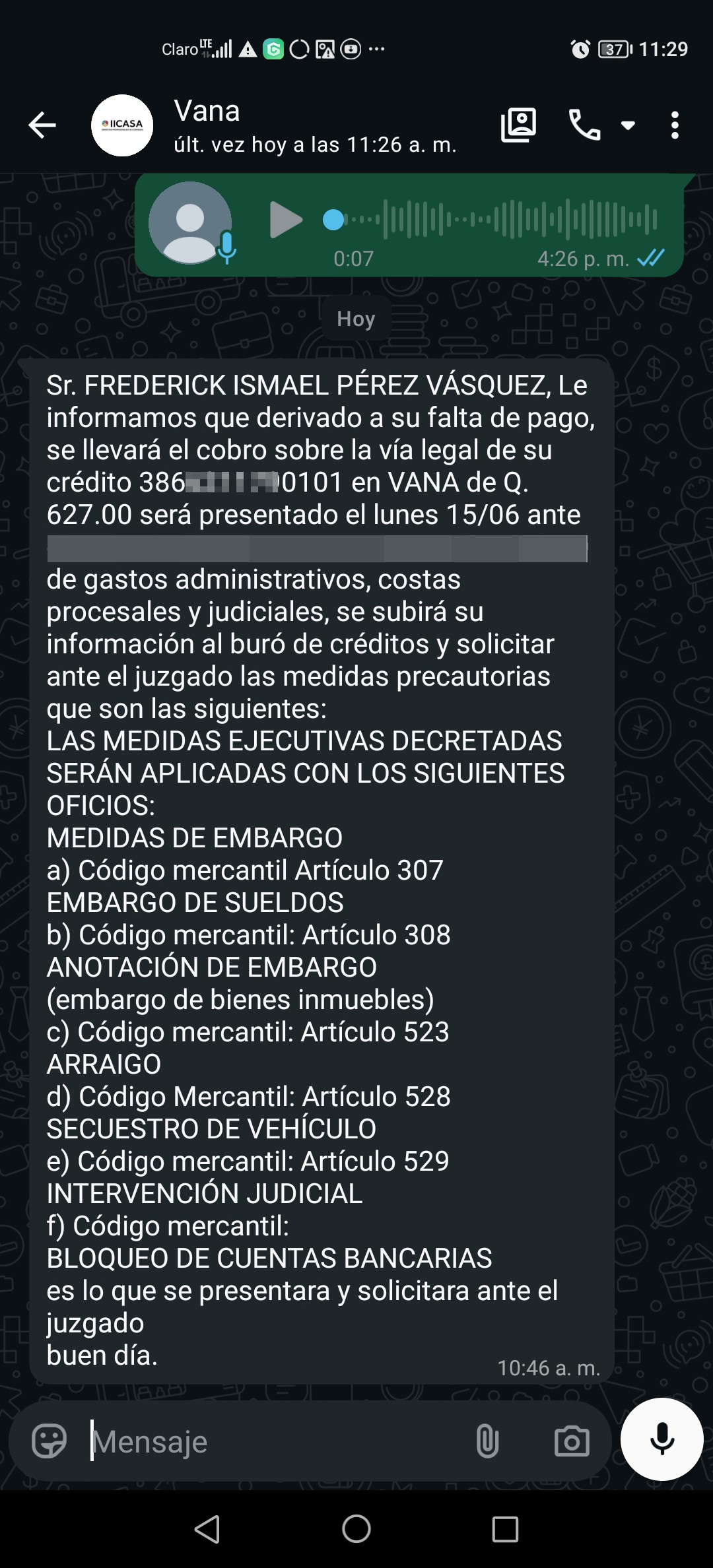Open the three-dot overflow menu
713x1568 pixels.
(x=675, y=125)
